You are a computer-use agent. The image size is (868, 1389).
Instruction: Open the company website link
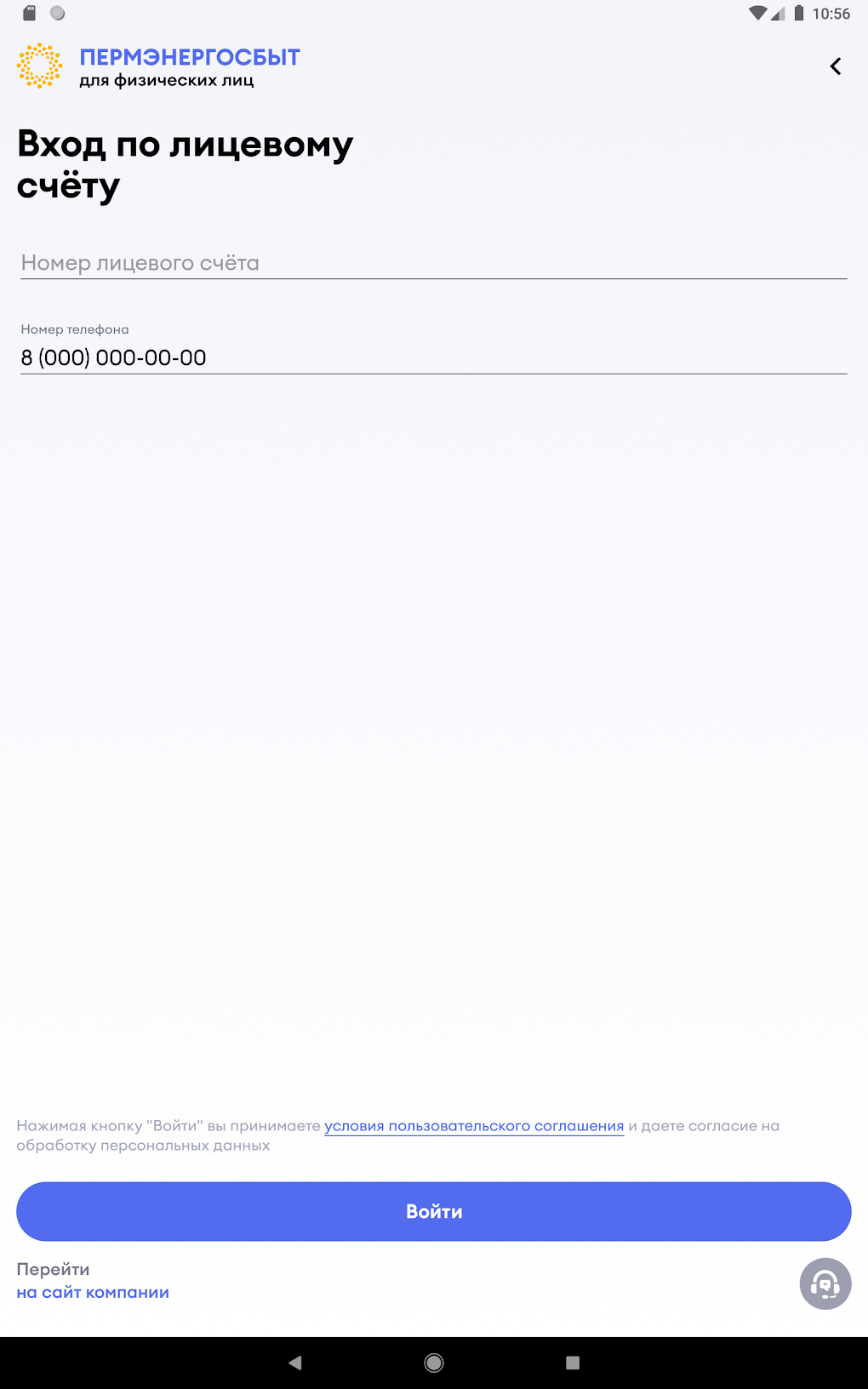click(x=93, y=1292)
